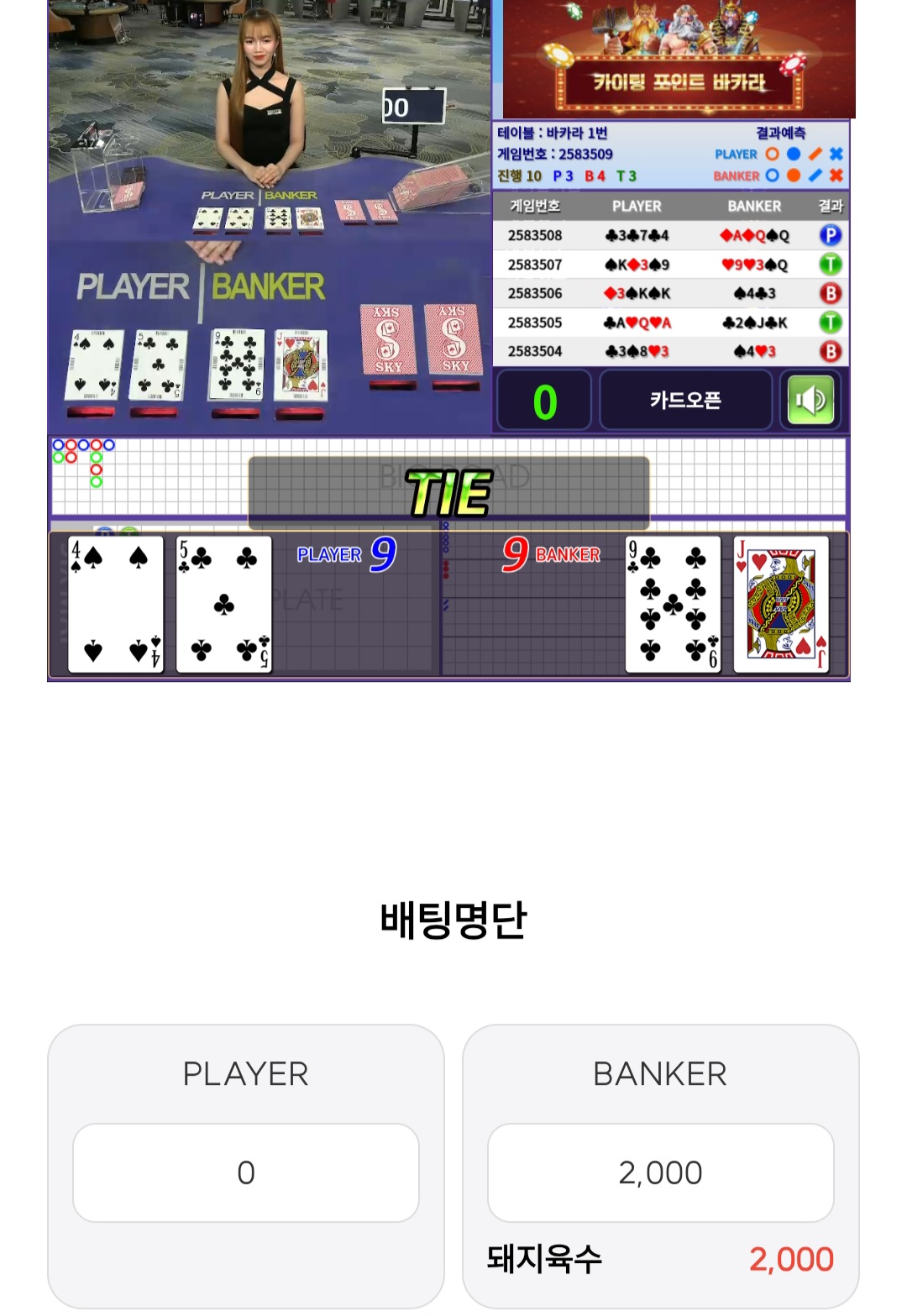
Task: Toggle the green sound speaker icon
Action: (x=810, y=401)
